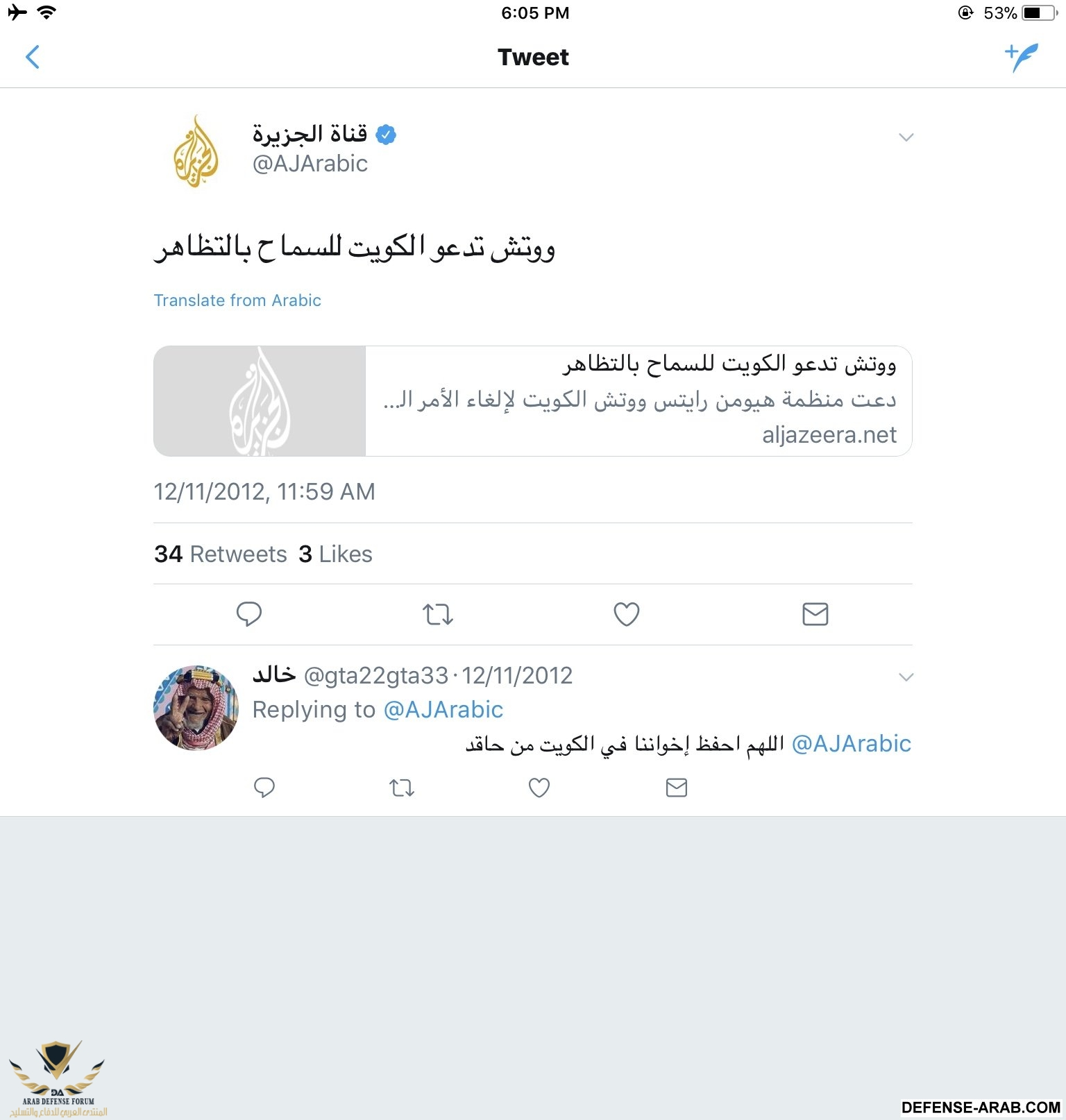Tap Translate from Arabic link
Viewport: 1066px width, 1120px height.
[237, 300]
